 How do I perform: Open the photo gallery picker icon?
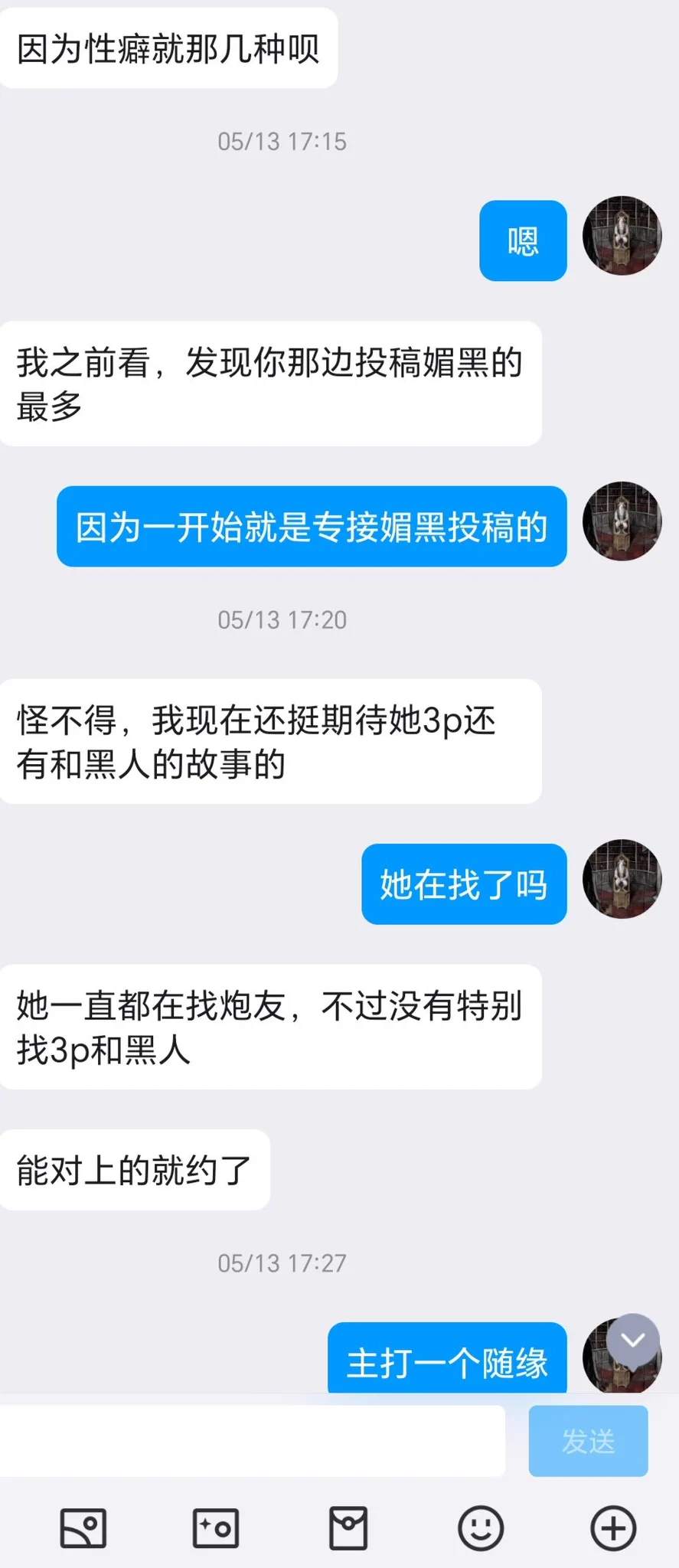[83, 1528]
